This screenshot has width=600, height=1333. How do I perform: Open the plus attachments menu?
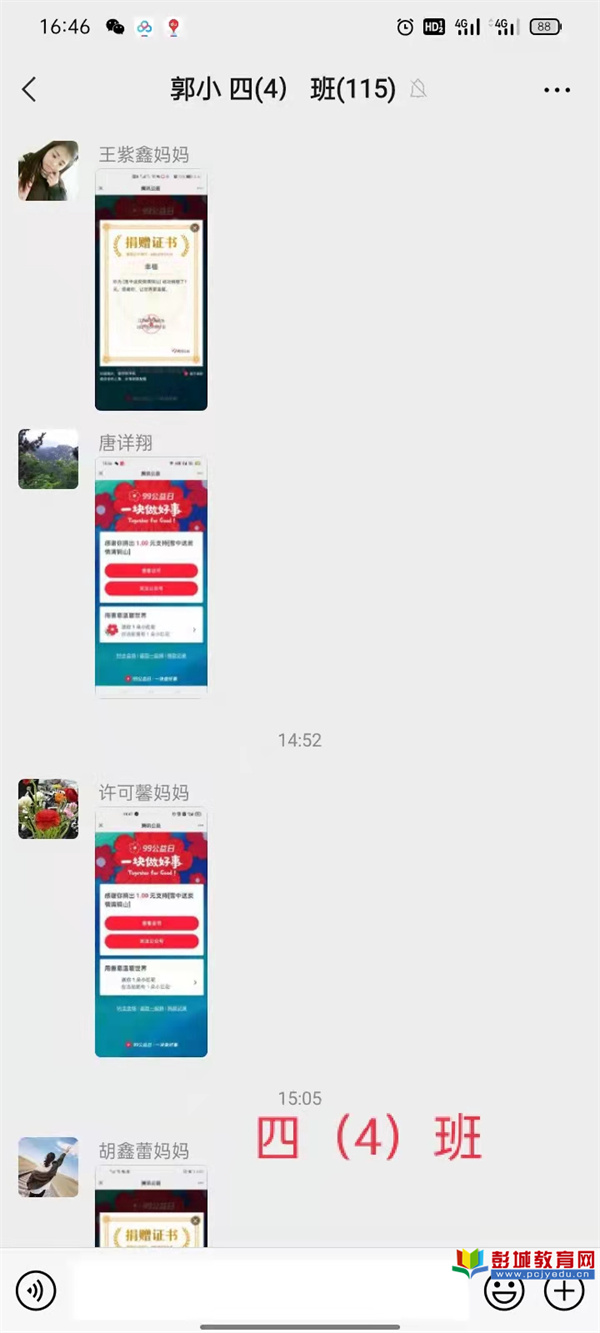point(563,1291)
